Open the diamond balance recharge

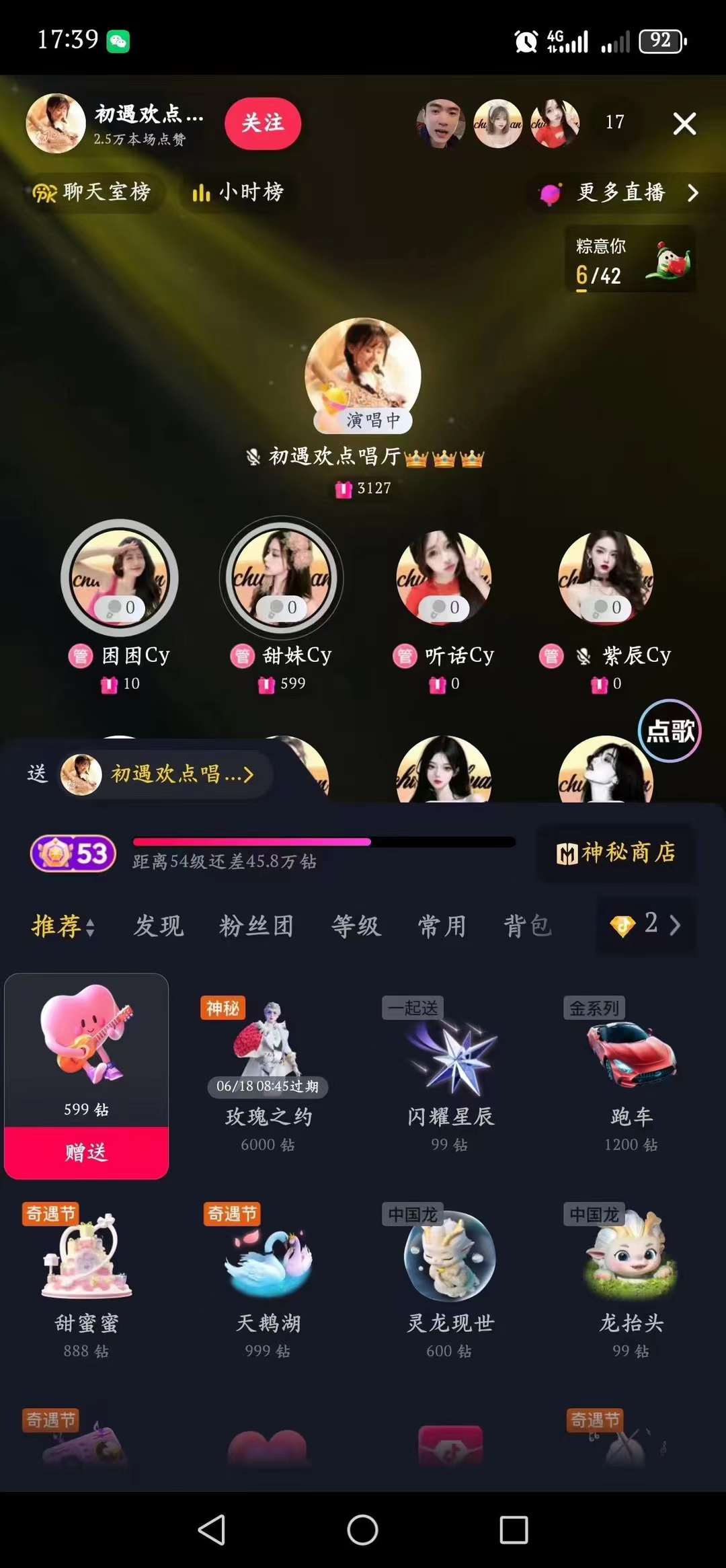[645, 925]
